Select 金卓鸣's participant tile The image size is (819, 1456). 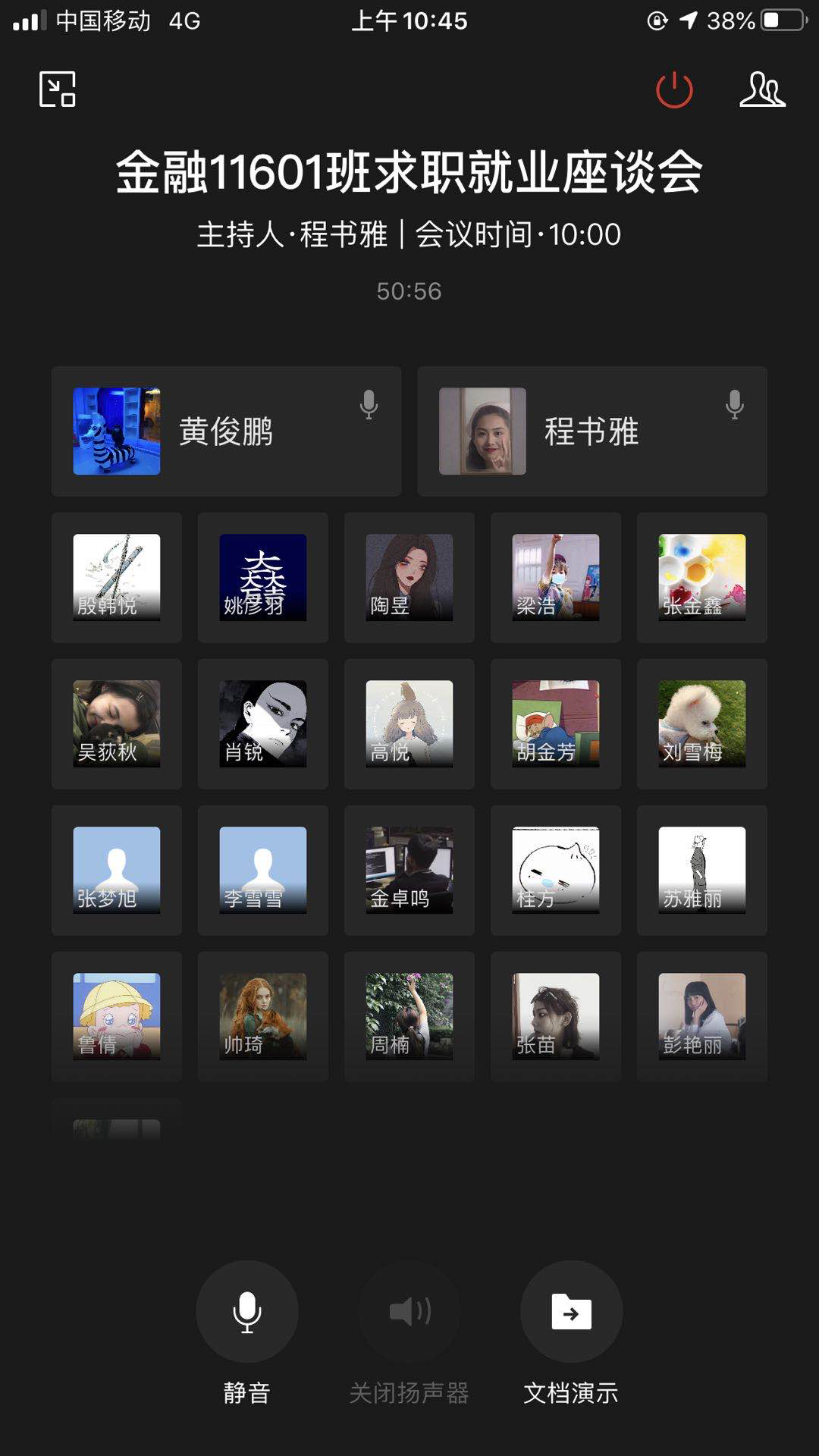click(x=409, y=870)
